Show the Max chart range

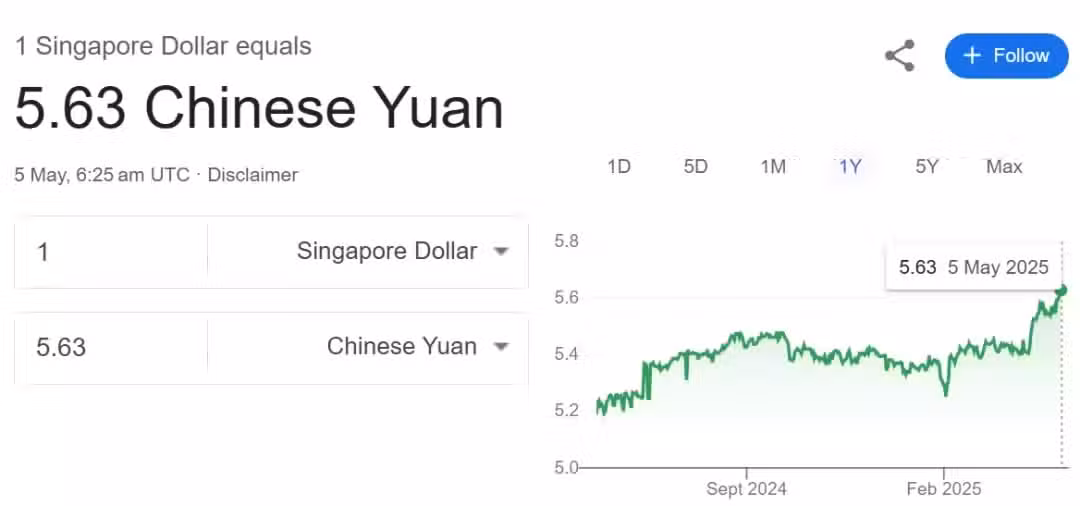[x=1004, y=167]
